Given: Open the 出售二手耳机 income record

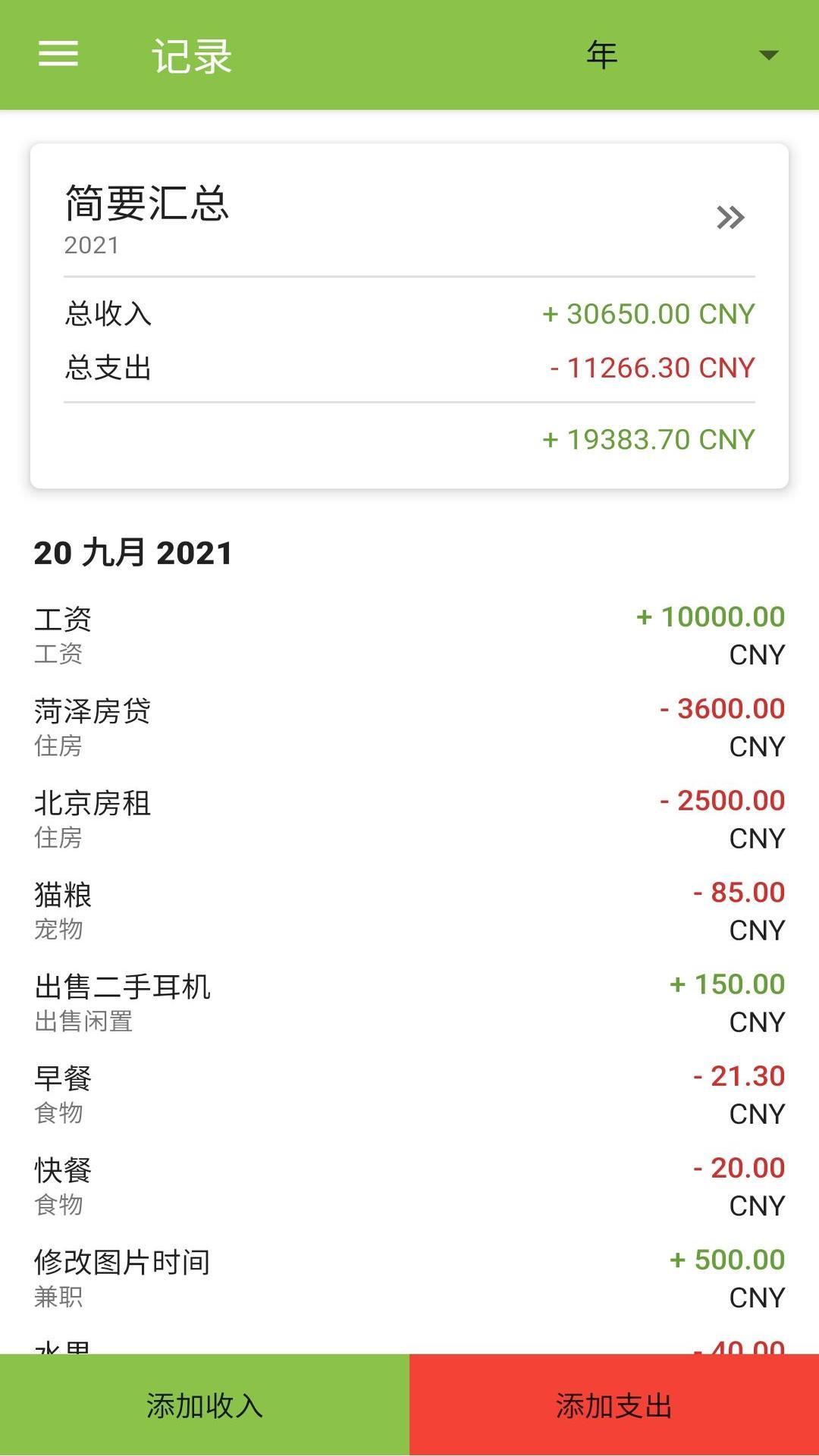Looking at the screenshot, I should coord(303,1002).
